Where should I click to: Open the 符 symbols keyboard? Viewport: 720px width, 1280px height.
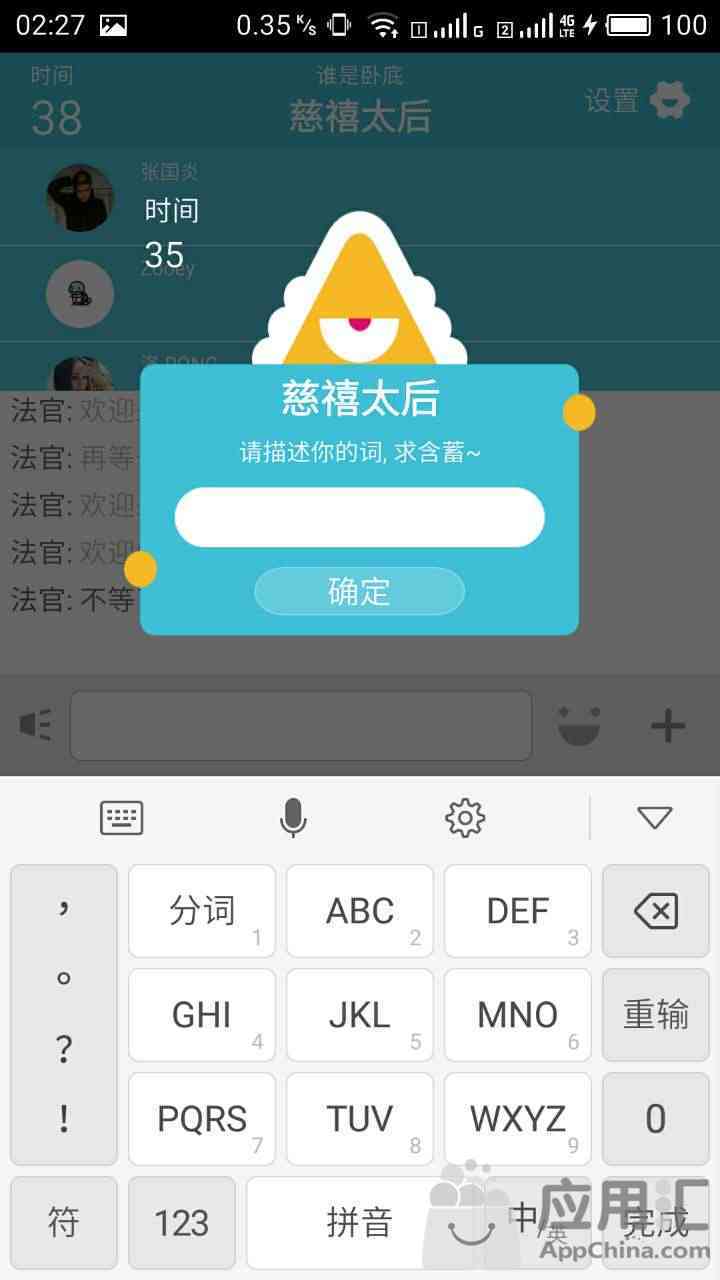64,1223
